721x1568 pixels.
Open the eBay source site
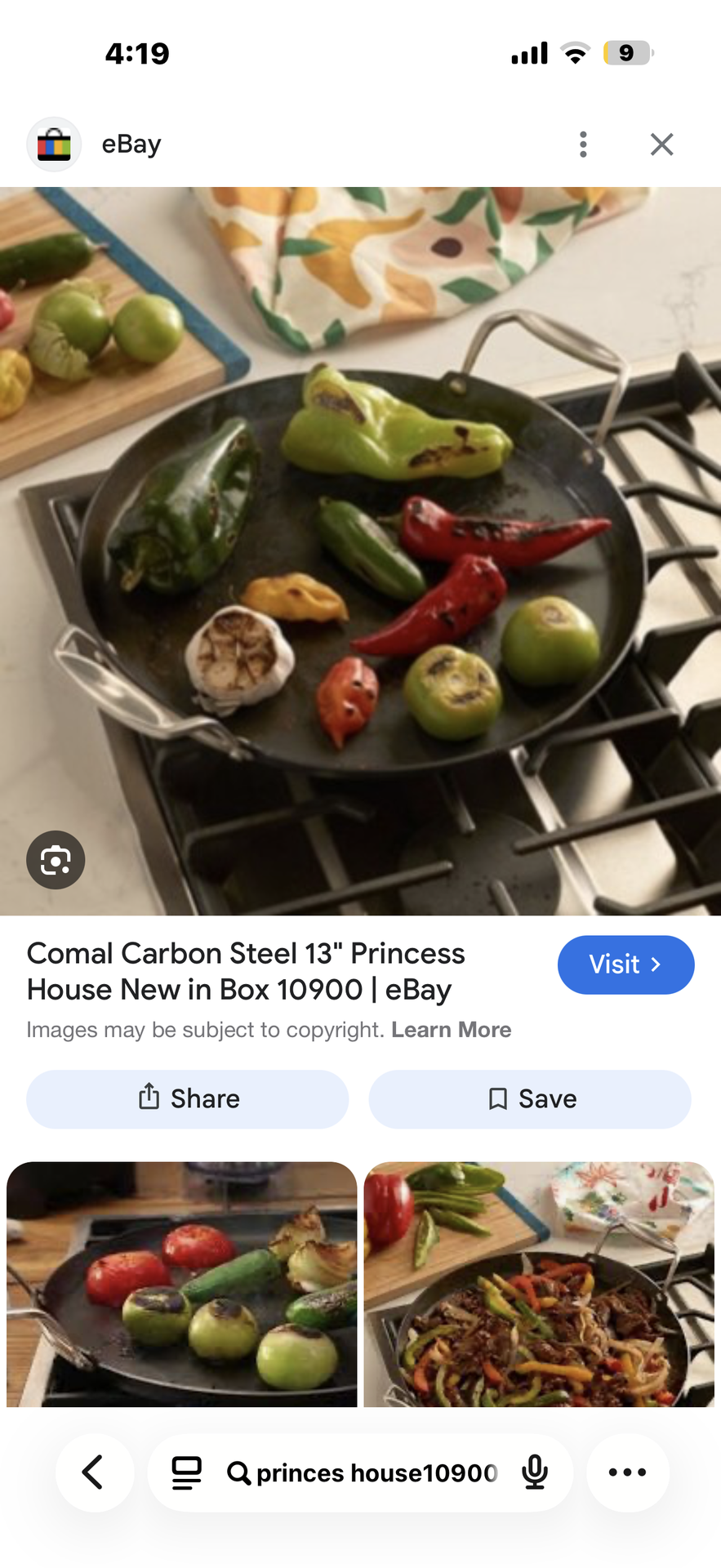pyautogui.click(x=131, y=145)
